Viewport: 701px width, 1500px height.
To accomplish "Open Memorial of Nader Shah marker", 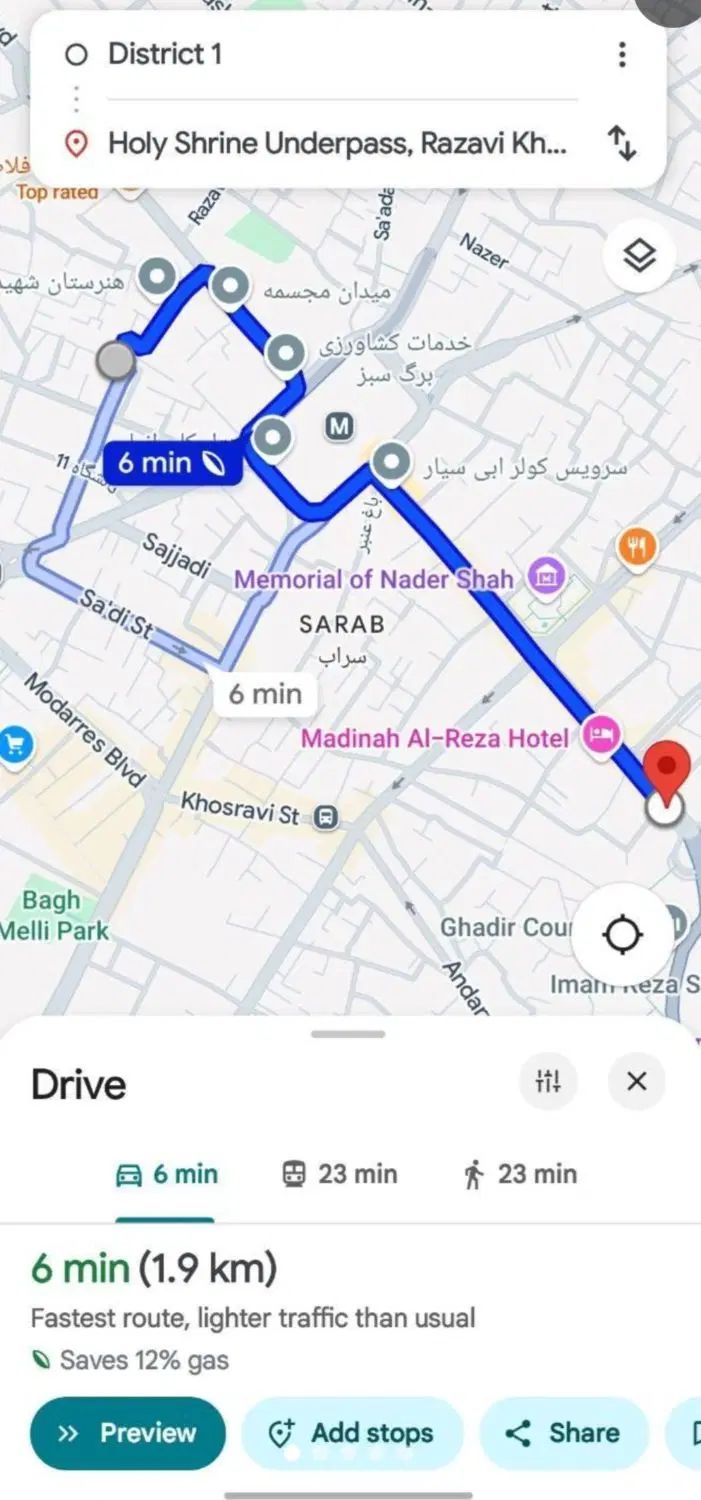I will click(547, 577).
